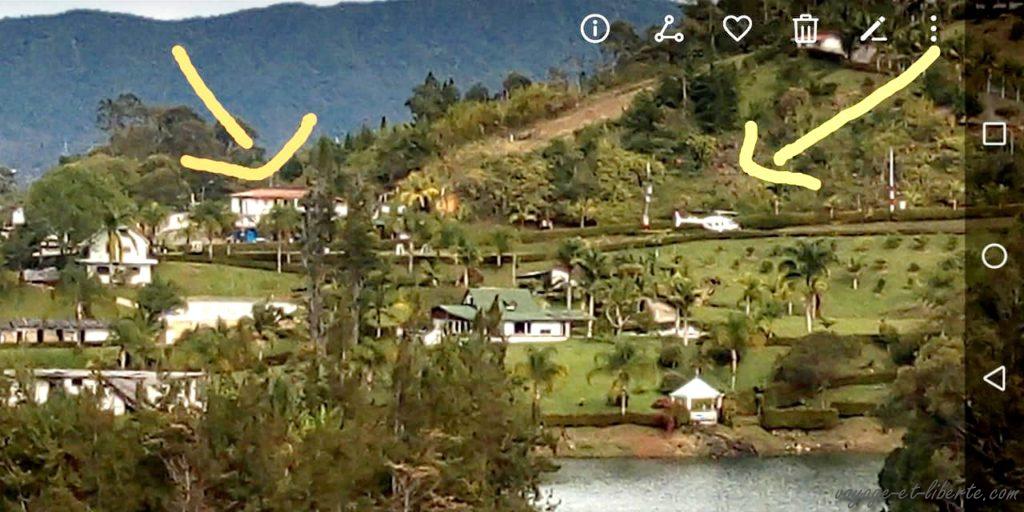
Task: Open the three-dot overflow menu
Action: point(932,29)
